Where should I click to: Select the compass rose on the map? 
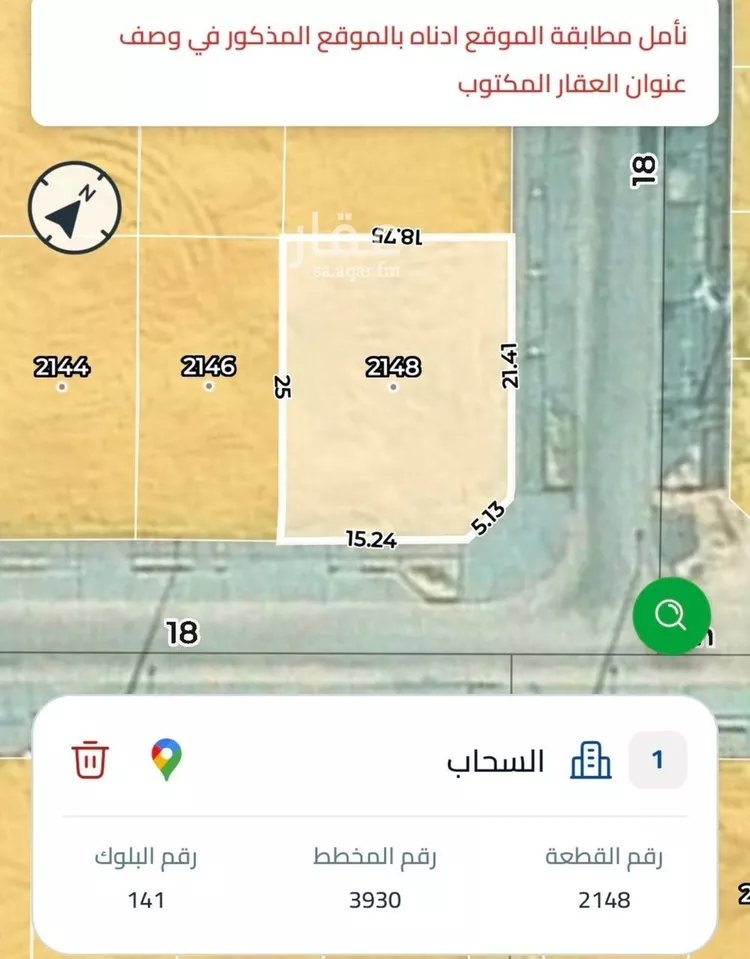(75, 207)
